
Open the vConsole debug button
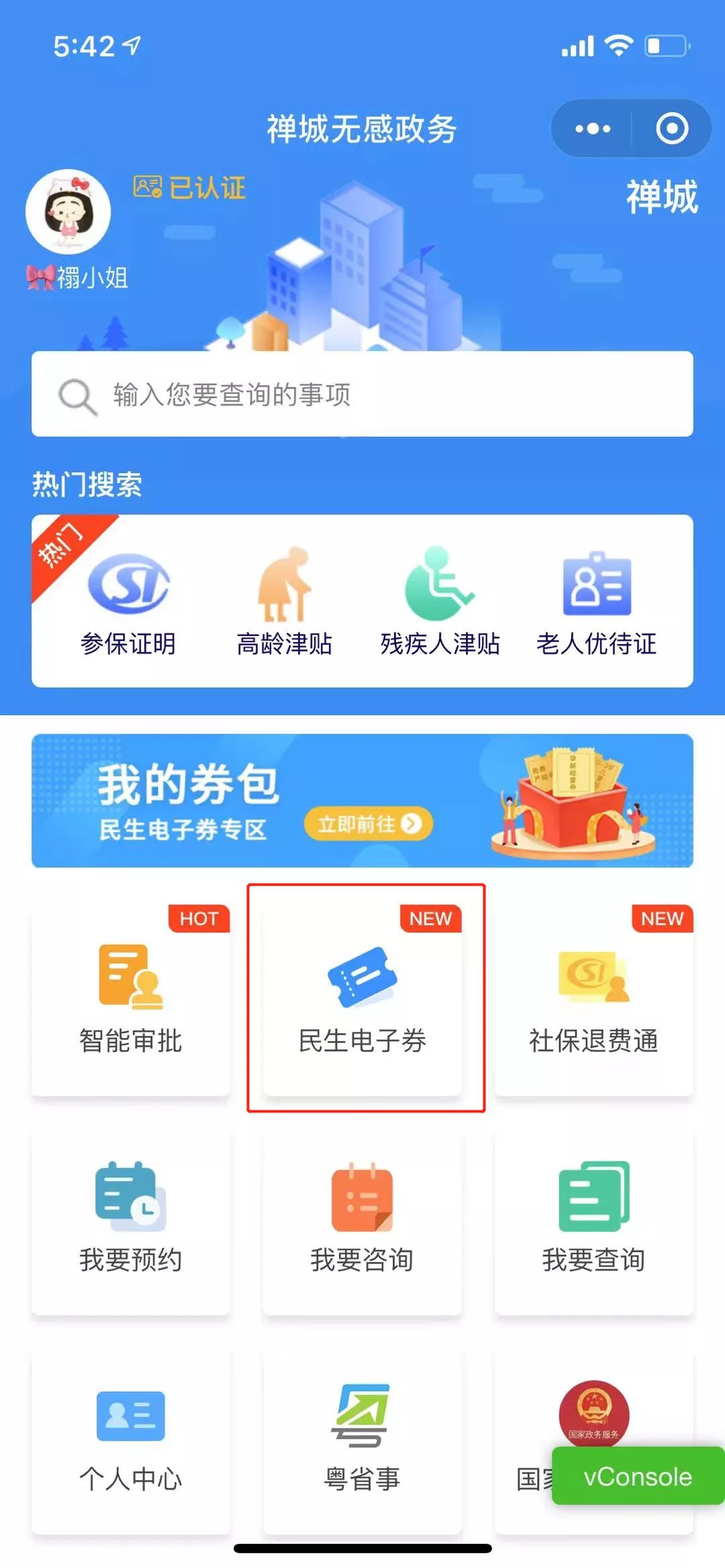tap(637, 1476)
